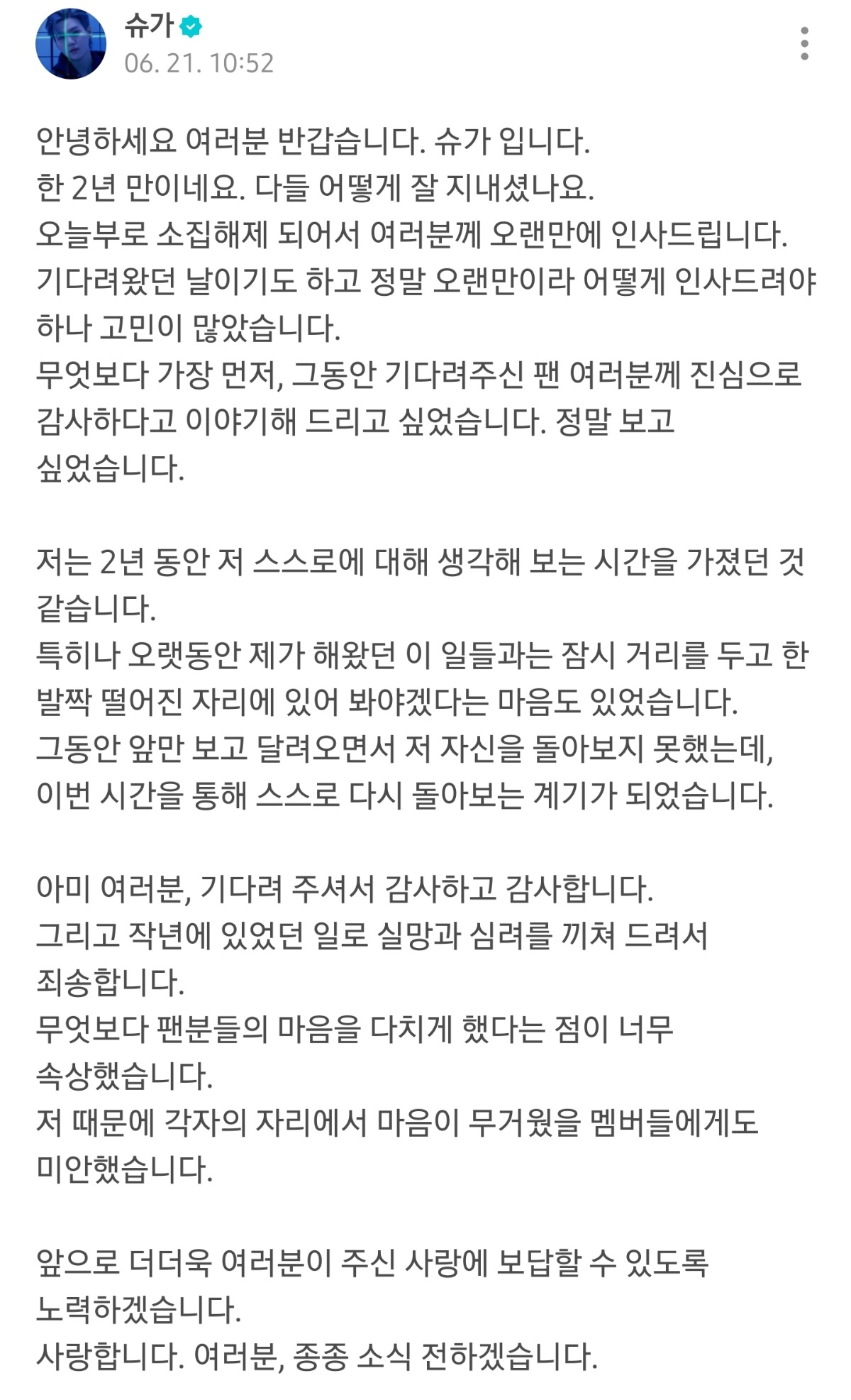851x1400 pixels.
Task: Tap the author name 슈가
Action: click(x=149, y=26)
